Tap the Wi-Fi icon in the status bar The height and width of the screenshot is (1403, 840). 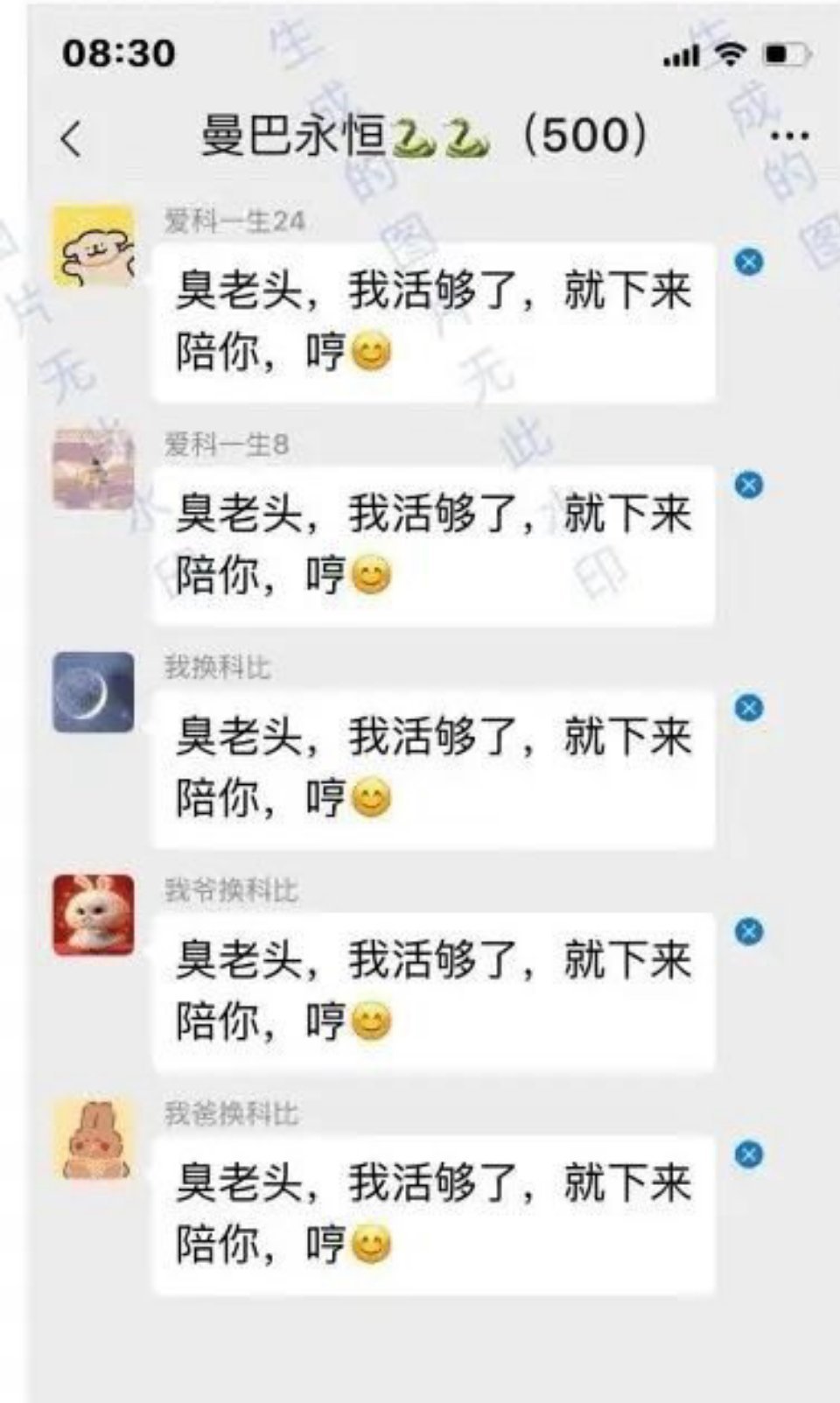[x=731, y=55]
